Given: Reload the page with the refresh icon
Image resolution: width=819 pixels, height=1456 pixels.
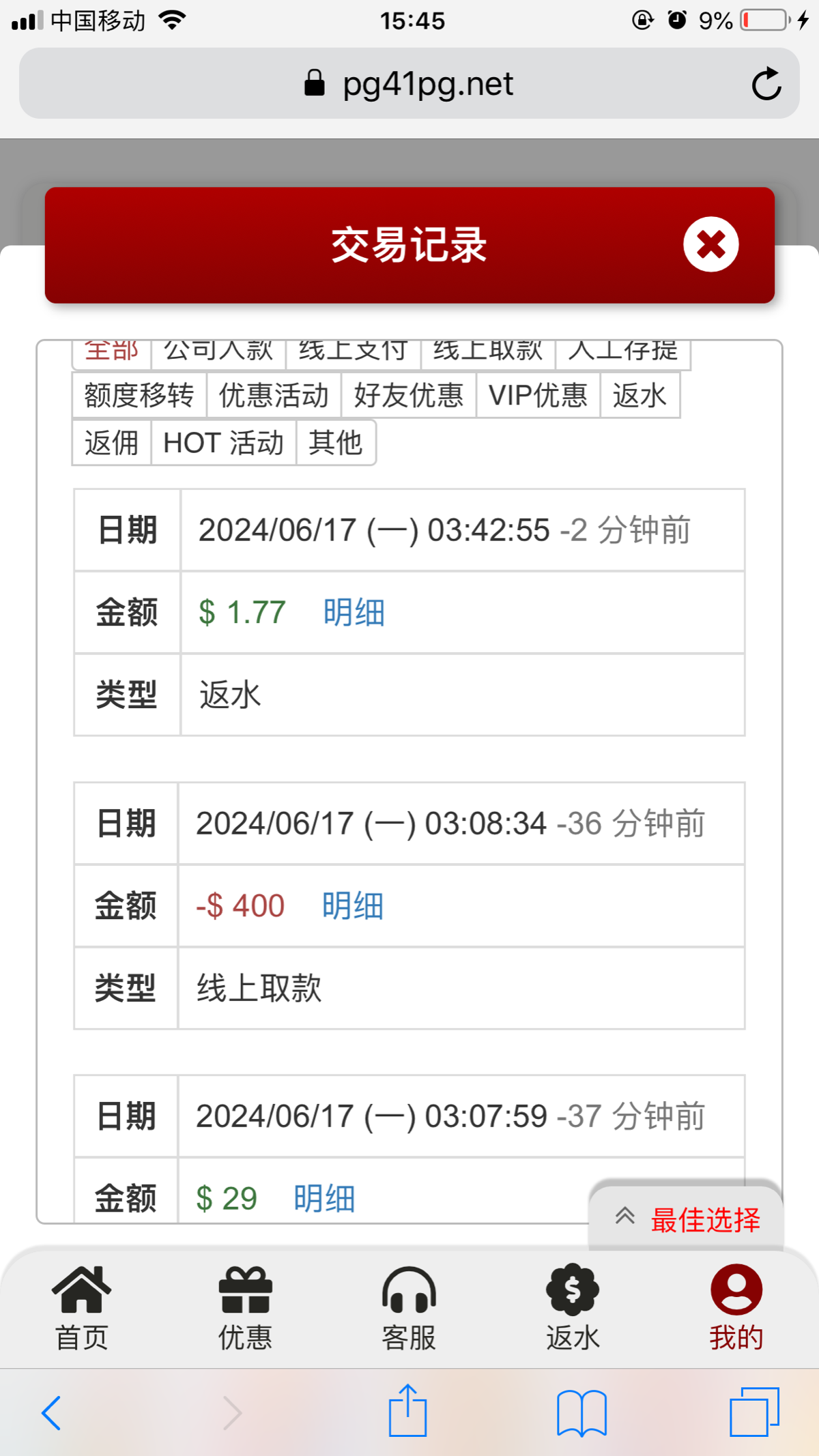Looking at the screenshot, I should 766,83.
